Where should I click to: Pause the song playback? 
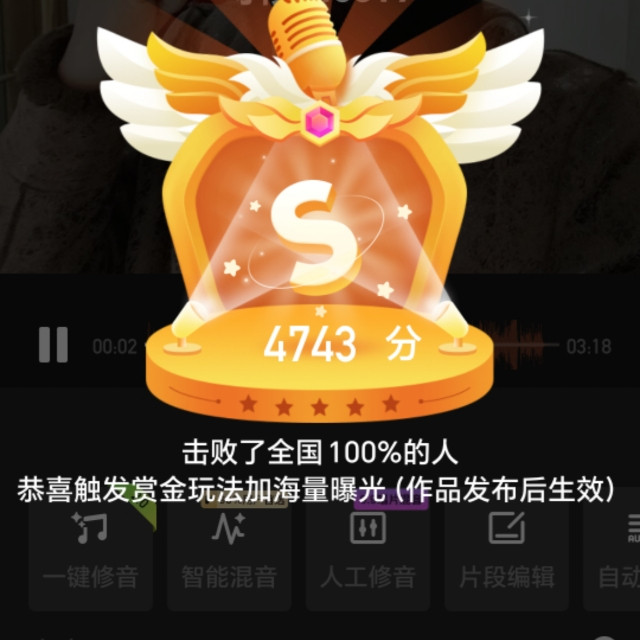(53, 345)
